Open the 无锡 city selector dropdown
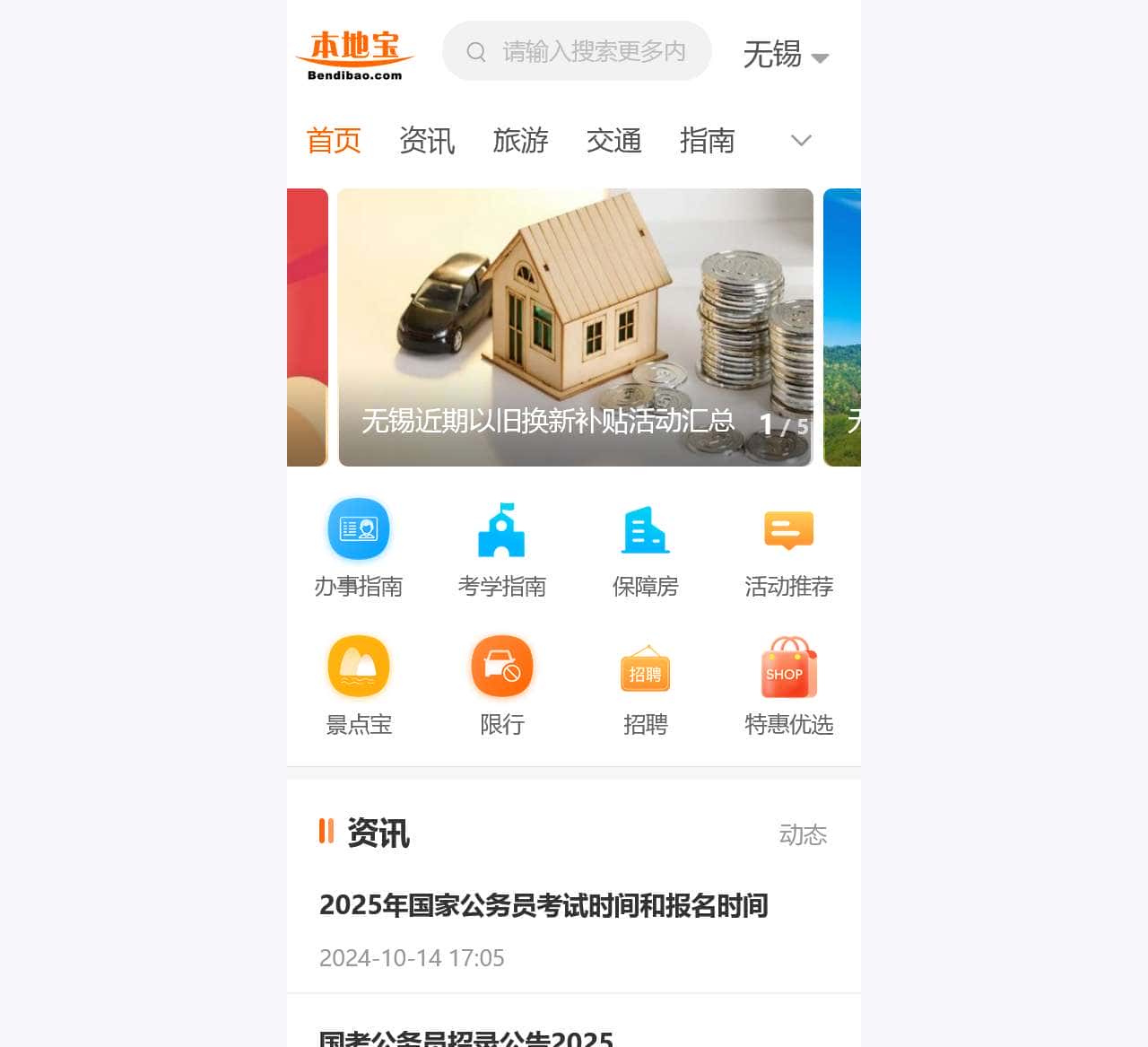Viewport: 1148px width, 1047px height. click(x=785, y=56)
